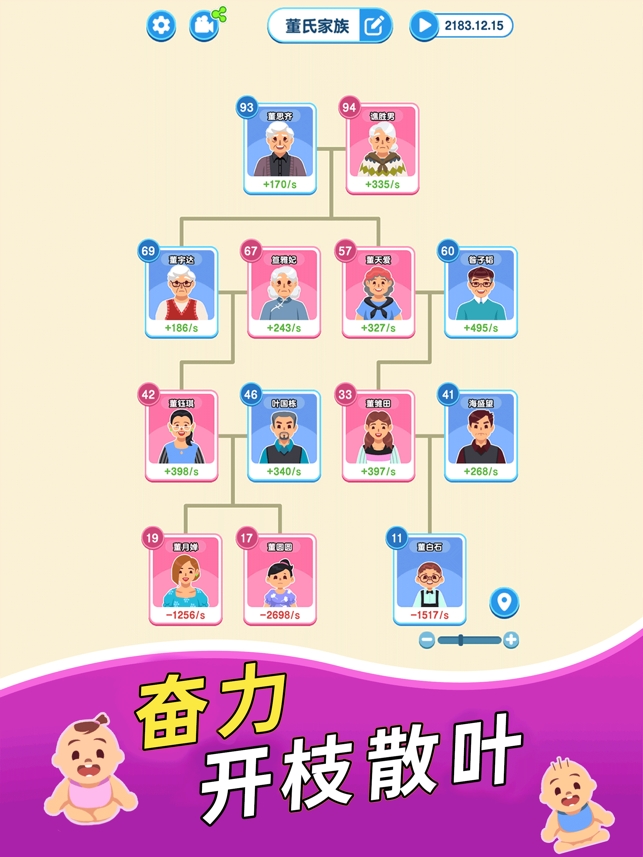
Task: Zoom in with the plus button
Action: click(511, 640)
